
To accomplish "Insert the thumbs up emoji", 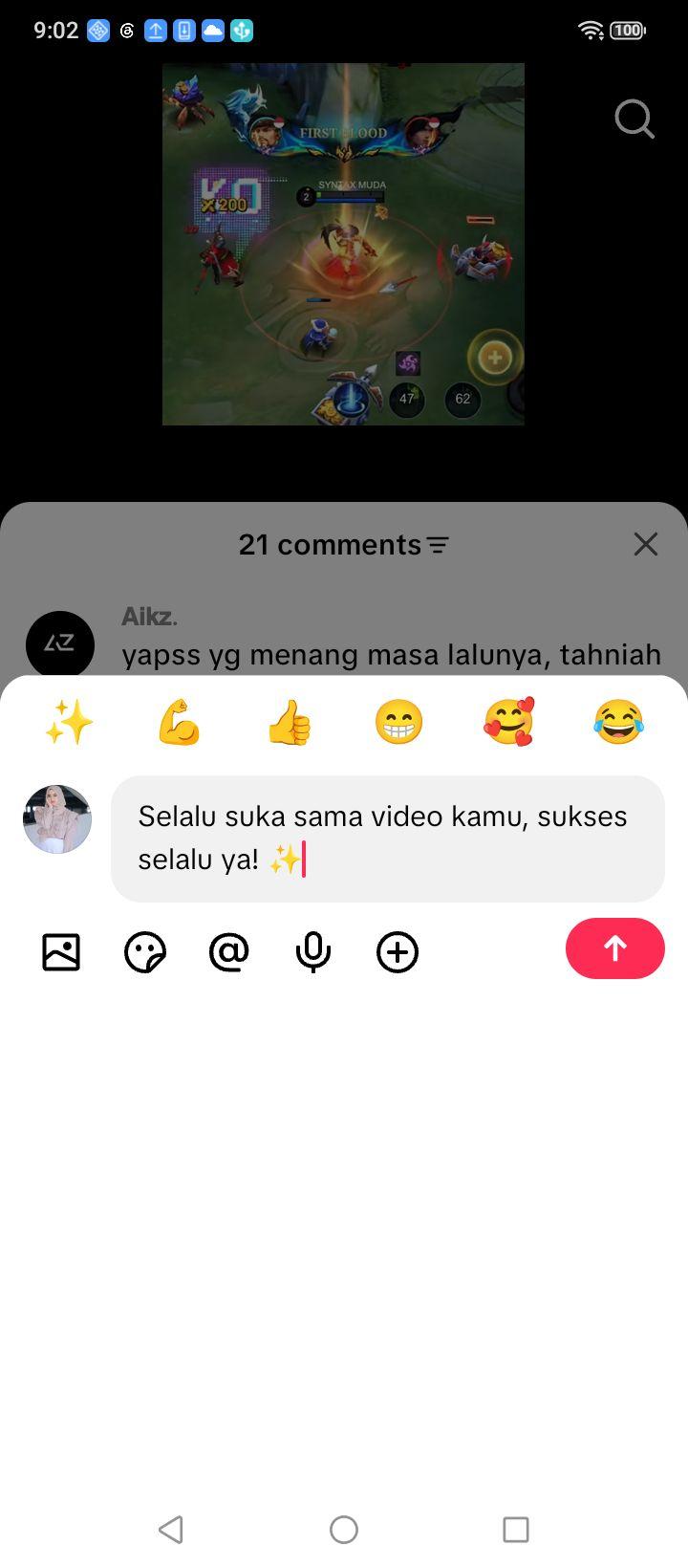I will 290,722.
